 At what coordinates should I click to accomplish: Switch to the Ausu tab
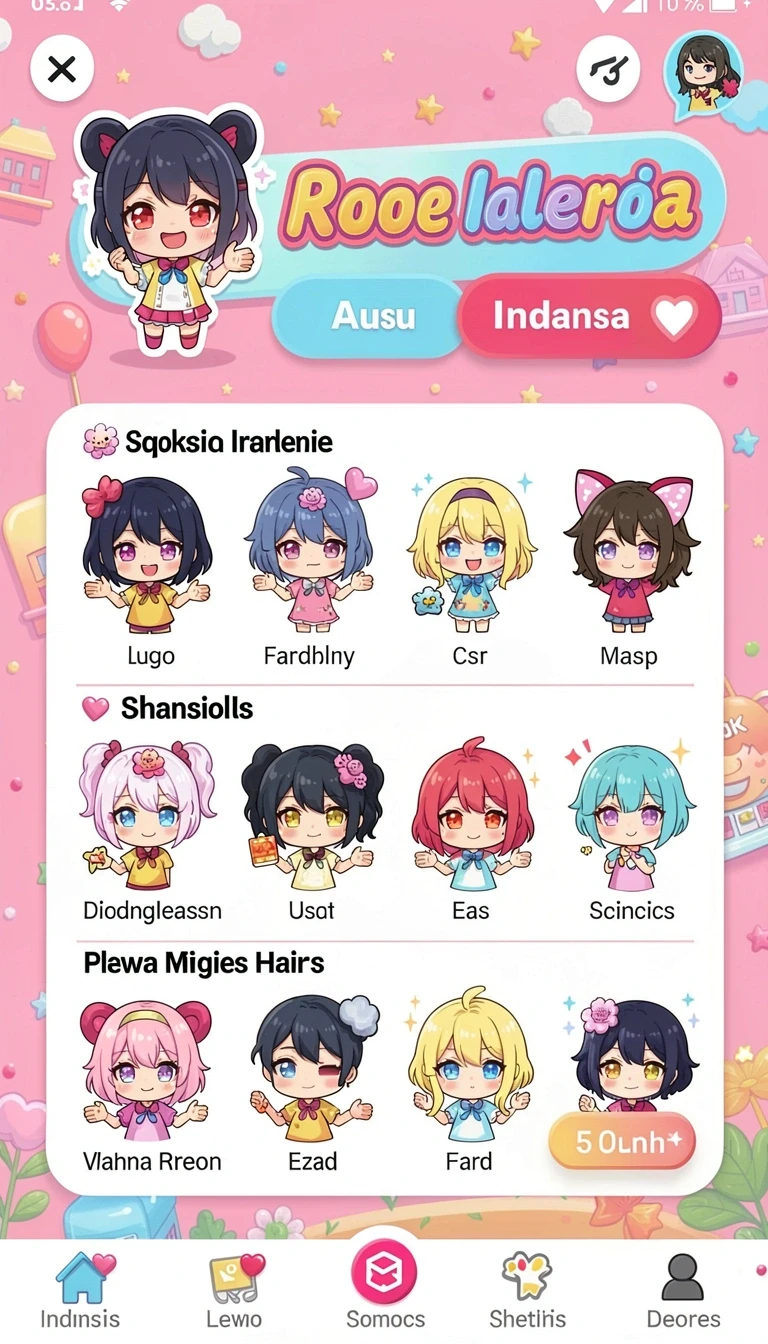(373, 317)
